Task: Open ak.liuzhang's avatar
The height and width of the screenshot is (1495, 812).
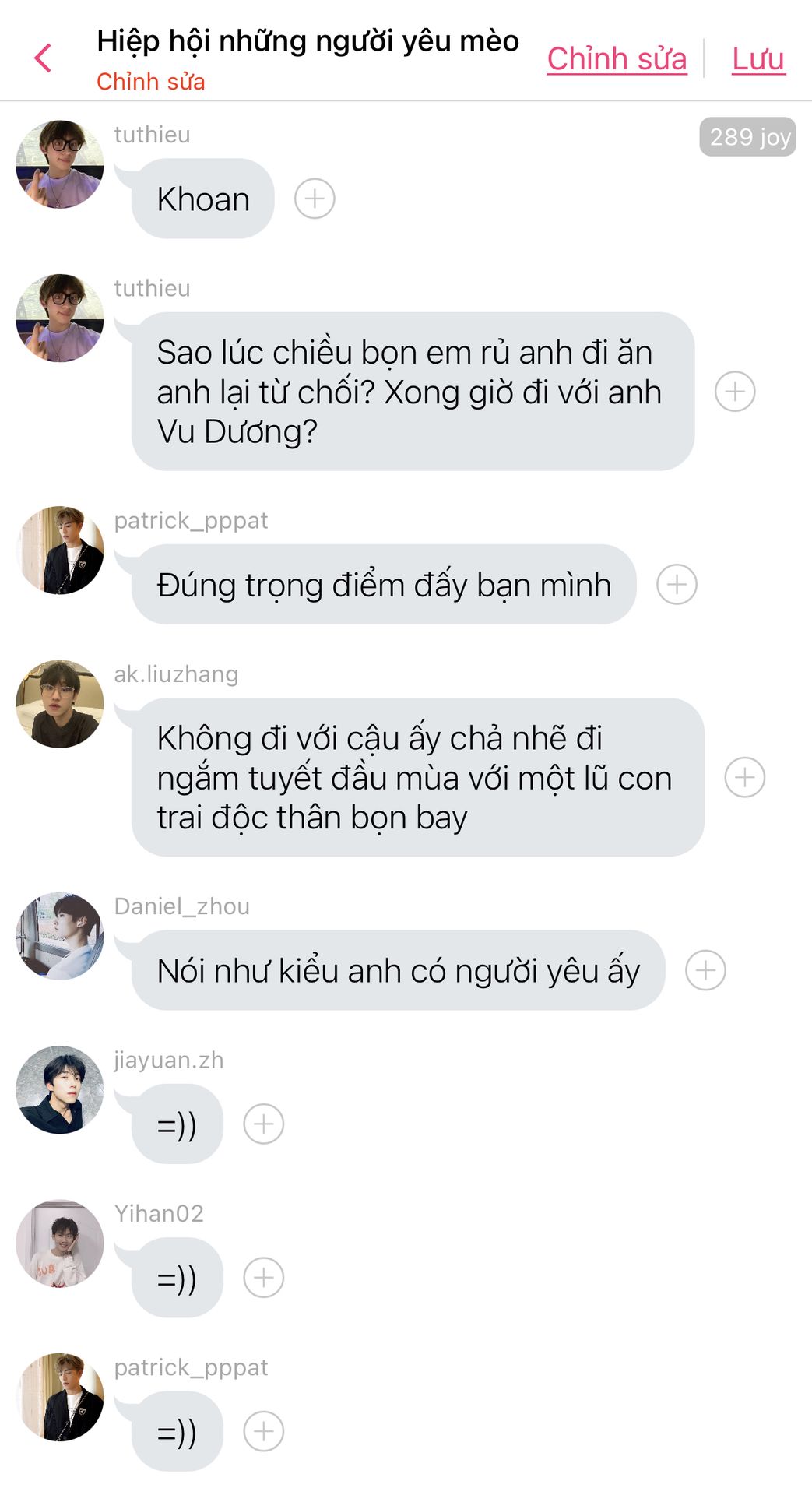Action: 60,704
